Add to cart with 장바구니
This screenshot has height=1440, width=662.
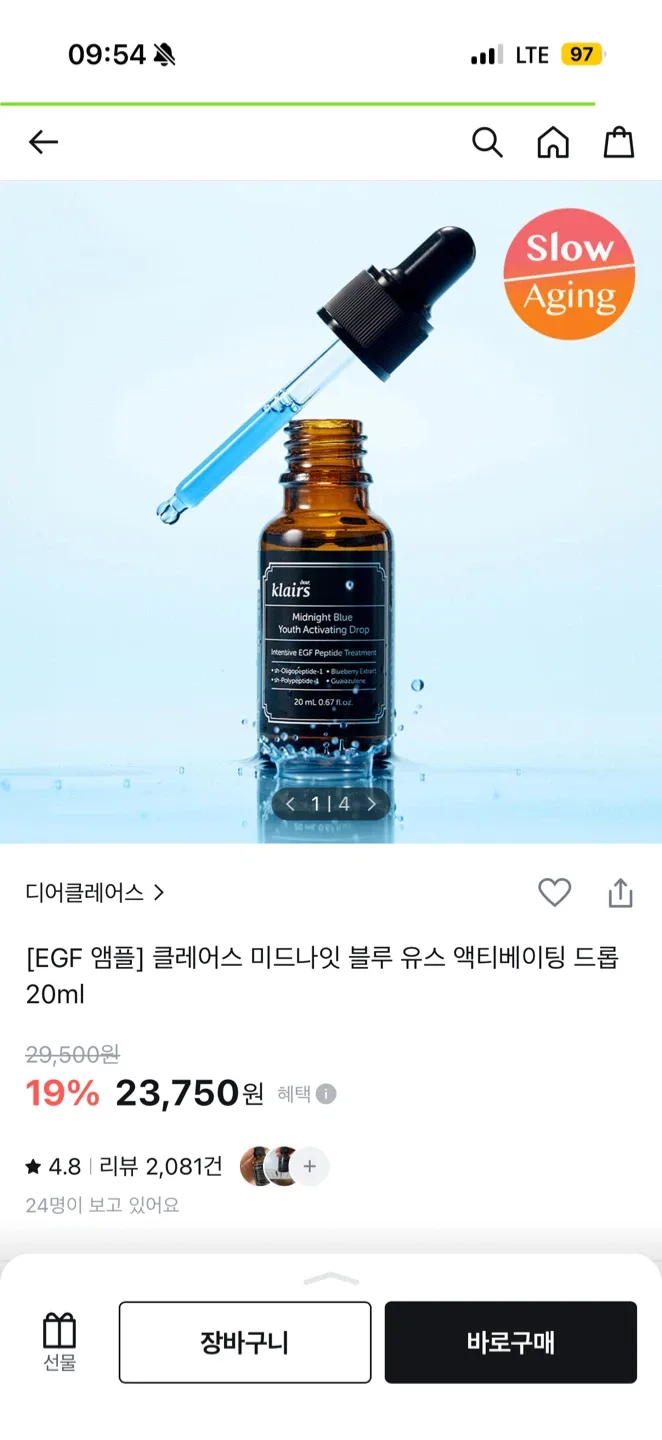(x=245, y=1342)
